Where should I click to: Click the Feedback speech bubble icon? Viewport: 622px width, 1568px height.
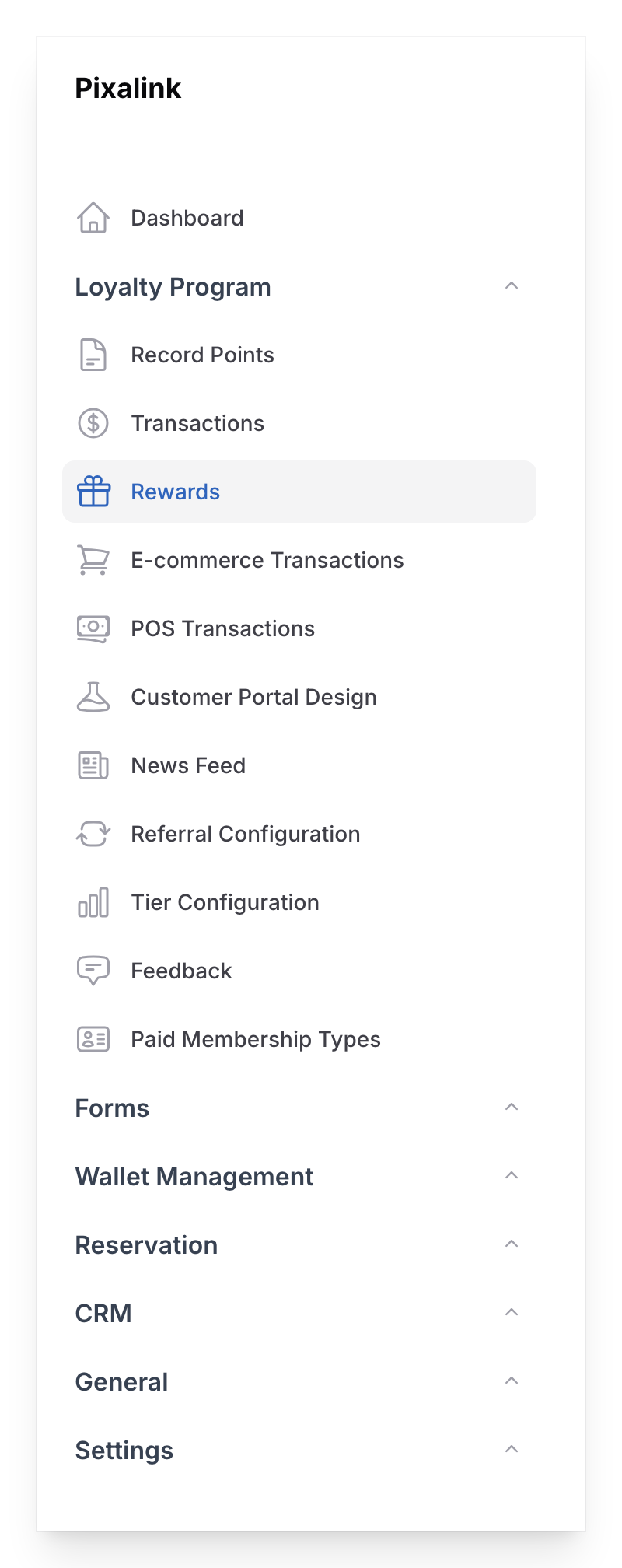pyautogui.click(x=92, y=971)
